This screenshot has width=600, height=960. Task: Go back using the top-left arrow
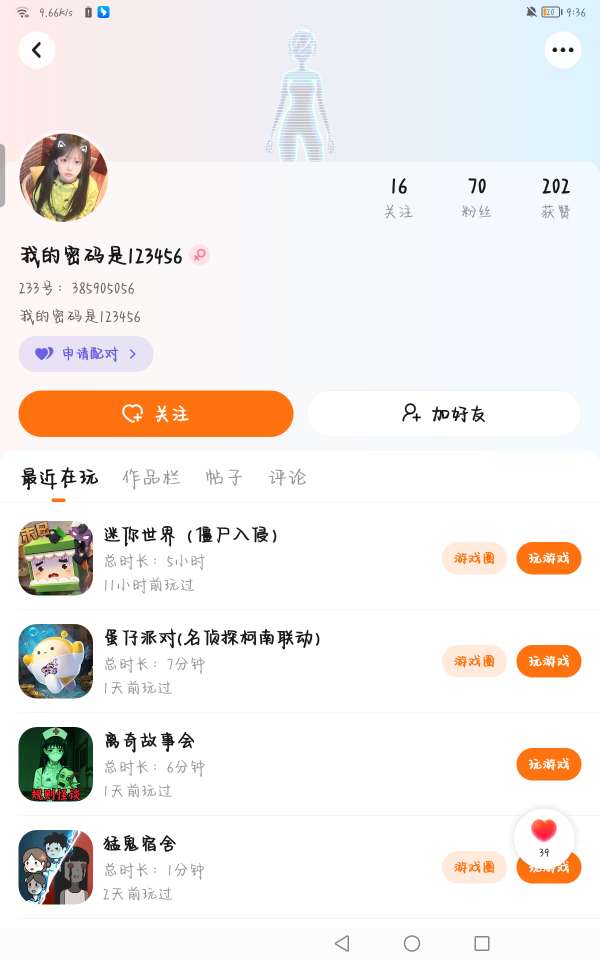click(37, 50)
